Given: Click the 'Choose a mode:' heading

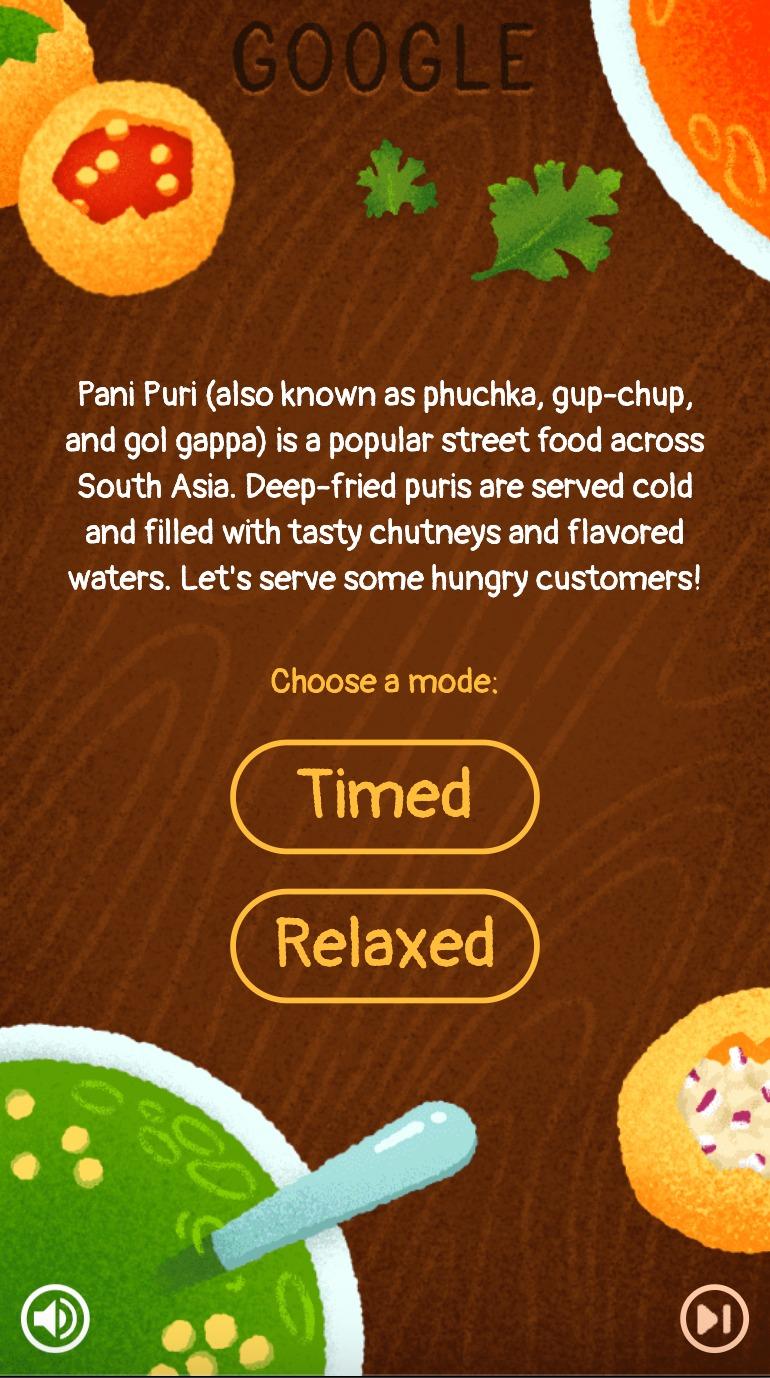Looking at the screenshot, I should click(385, 682).
